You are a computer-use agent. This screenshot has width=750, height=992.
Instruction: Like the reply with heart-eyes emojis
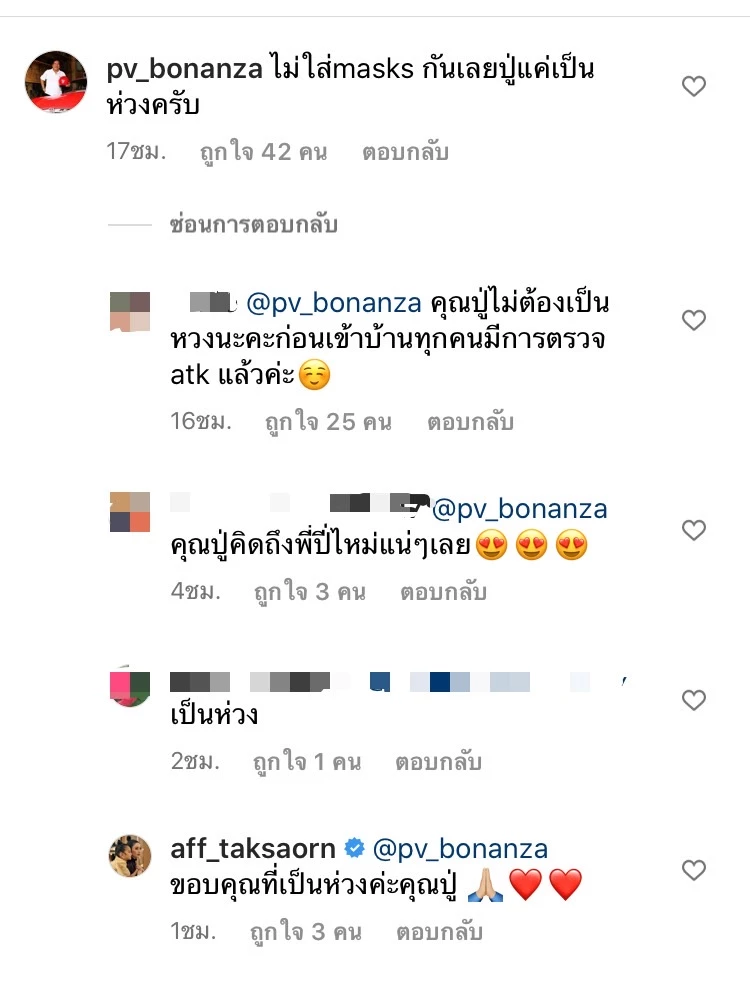694,528
